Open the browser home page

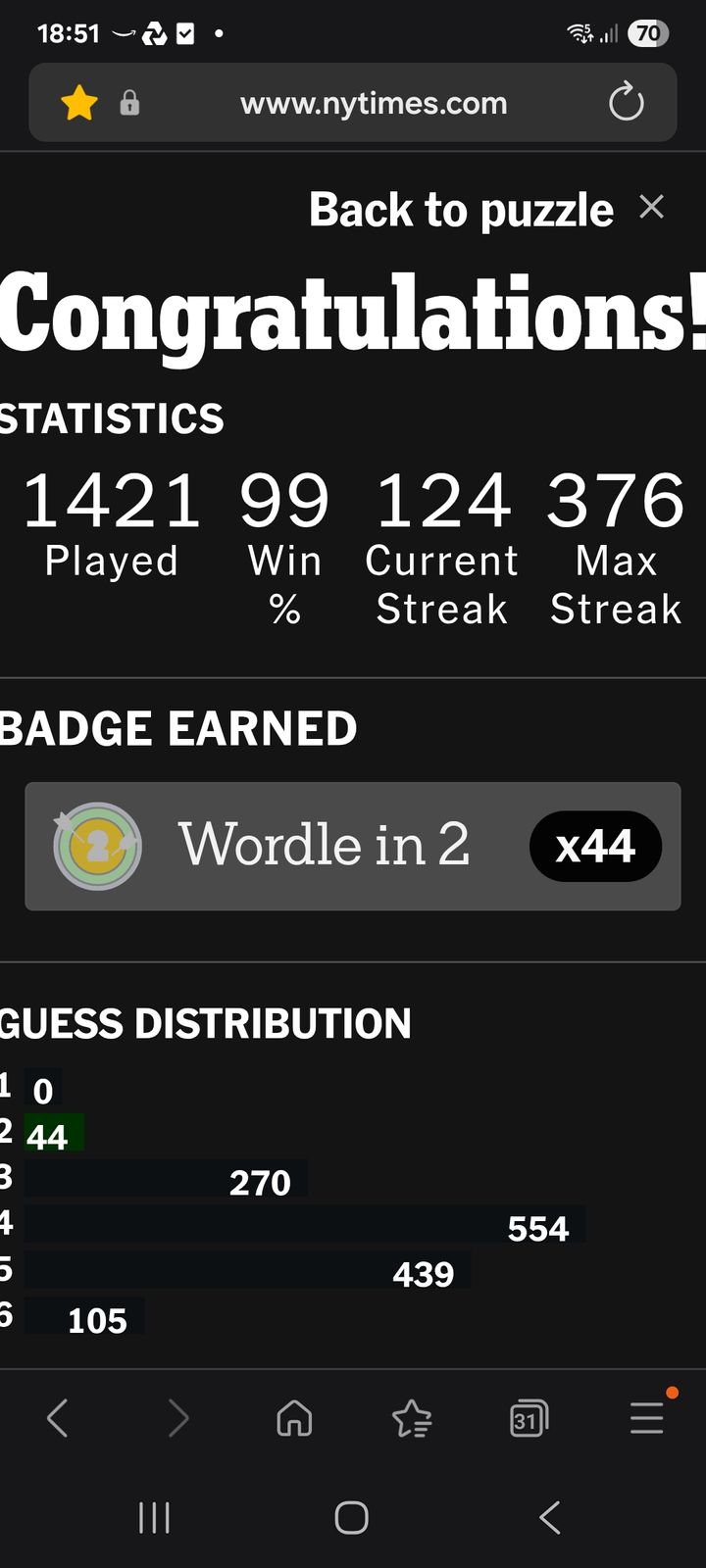(x=294, y=1417)
